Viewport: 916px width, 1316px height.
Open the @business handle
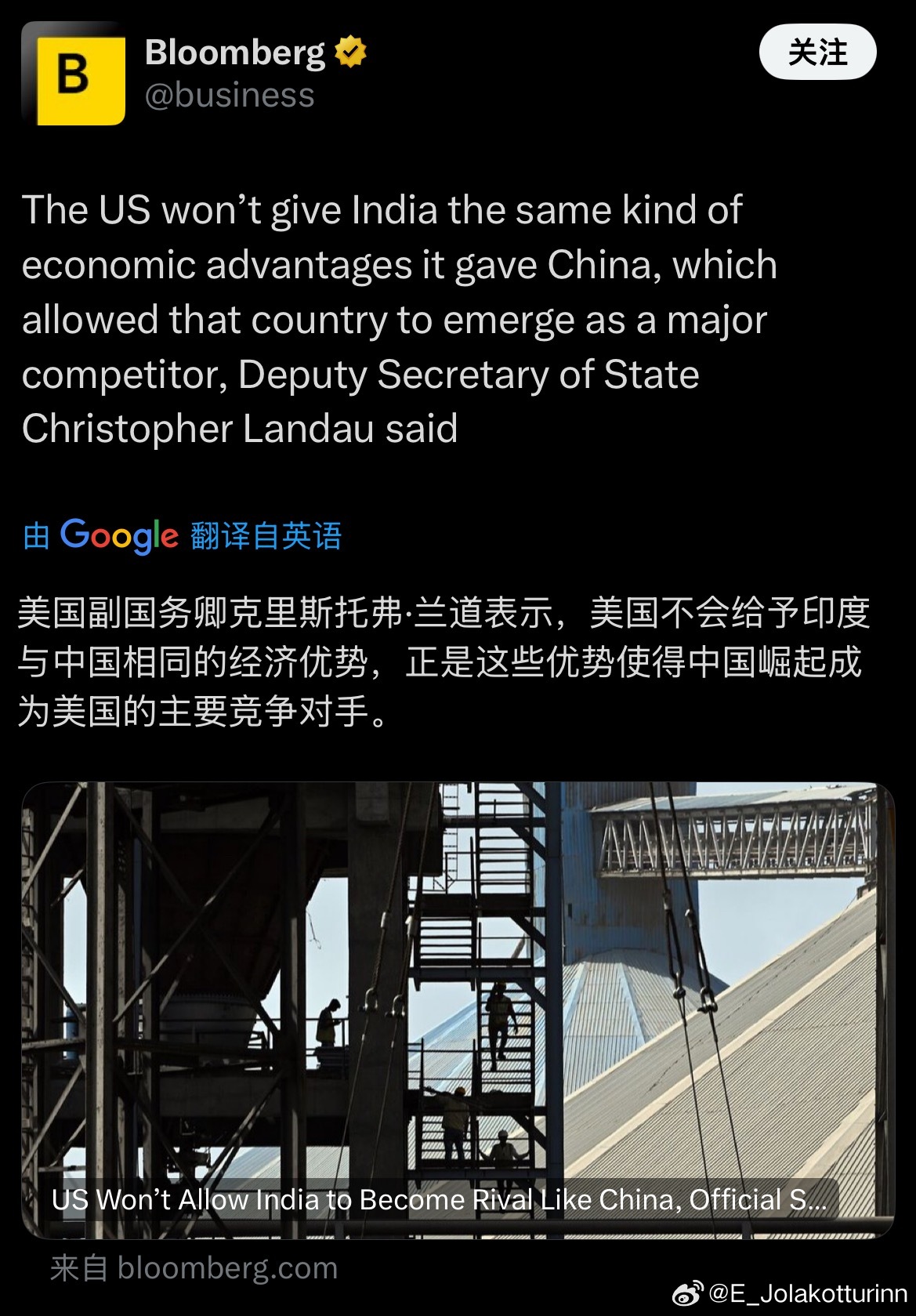pyautogui.click(x=230, y=97)
